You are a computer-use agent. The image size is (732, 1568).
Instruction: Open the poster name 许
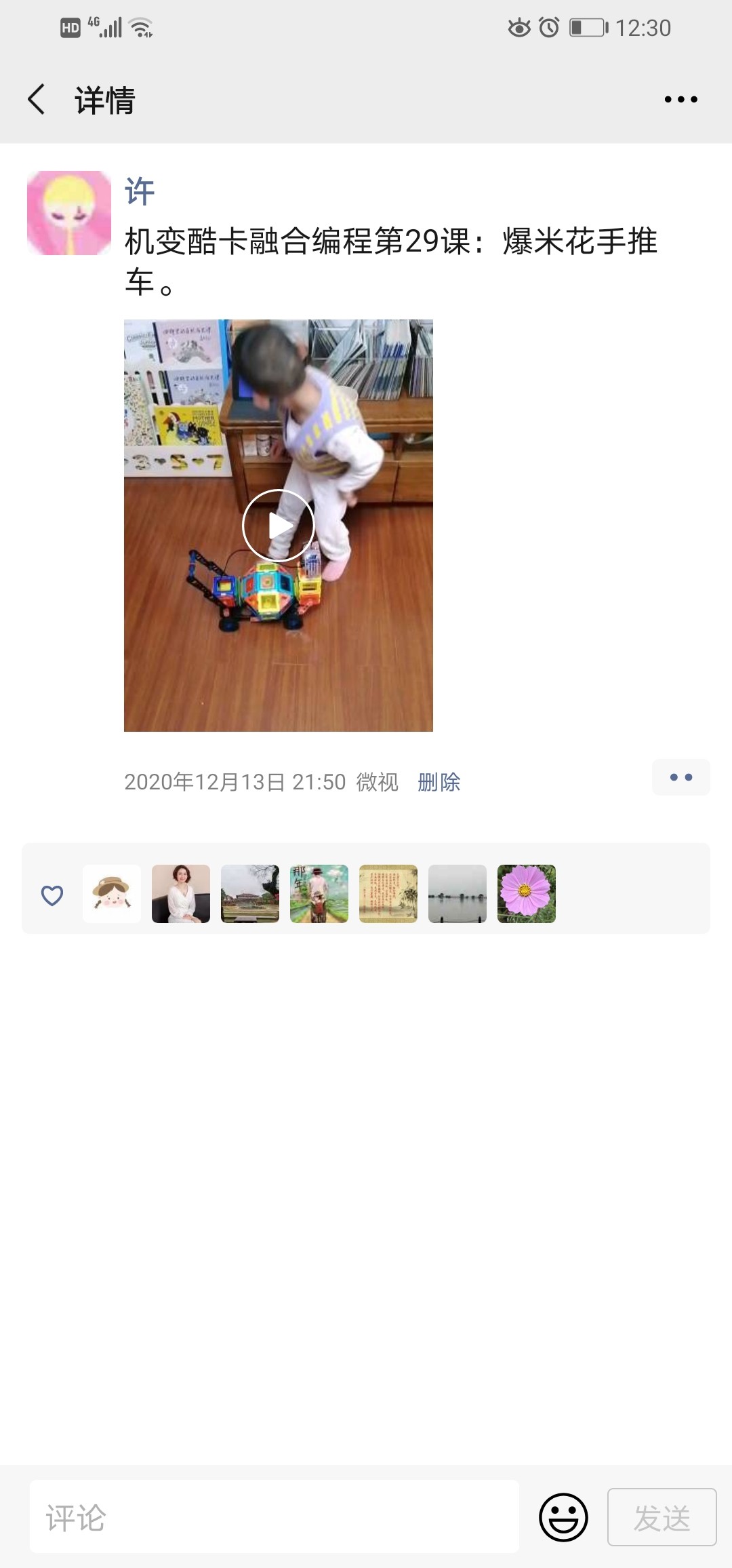click(140, 191)
